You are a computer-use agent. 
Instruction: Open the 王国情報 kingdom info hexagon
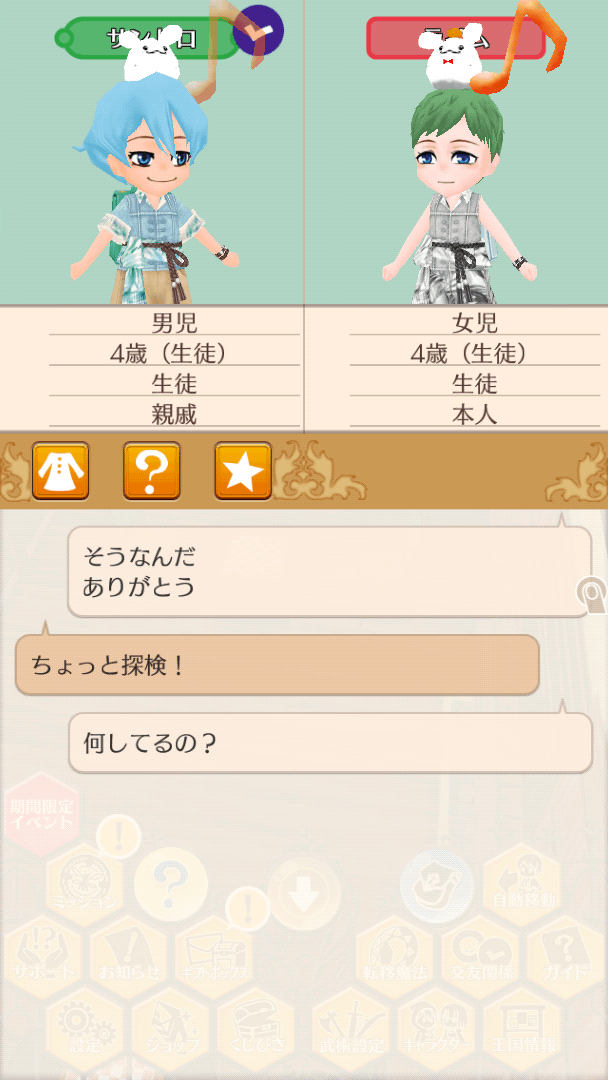coord(521,1030)
